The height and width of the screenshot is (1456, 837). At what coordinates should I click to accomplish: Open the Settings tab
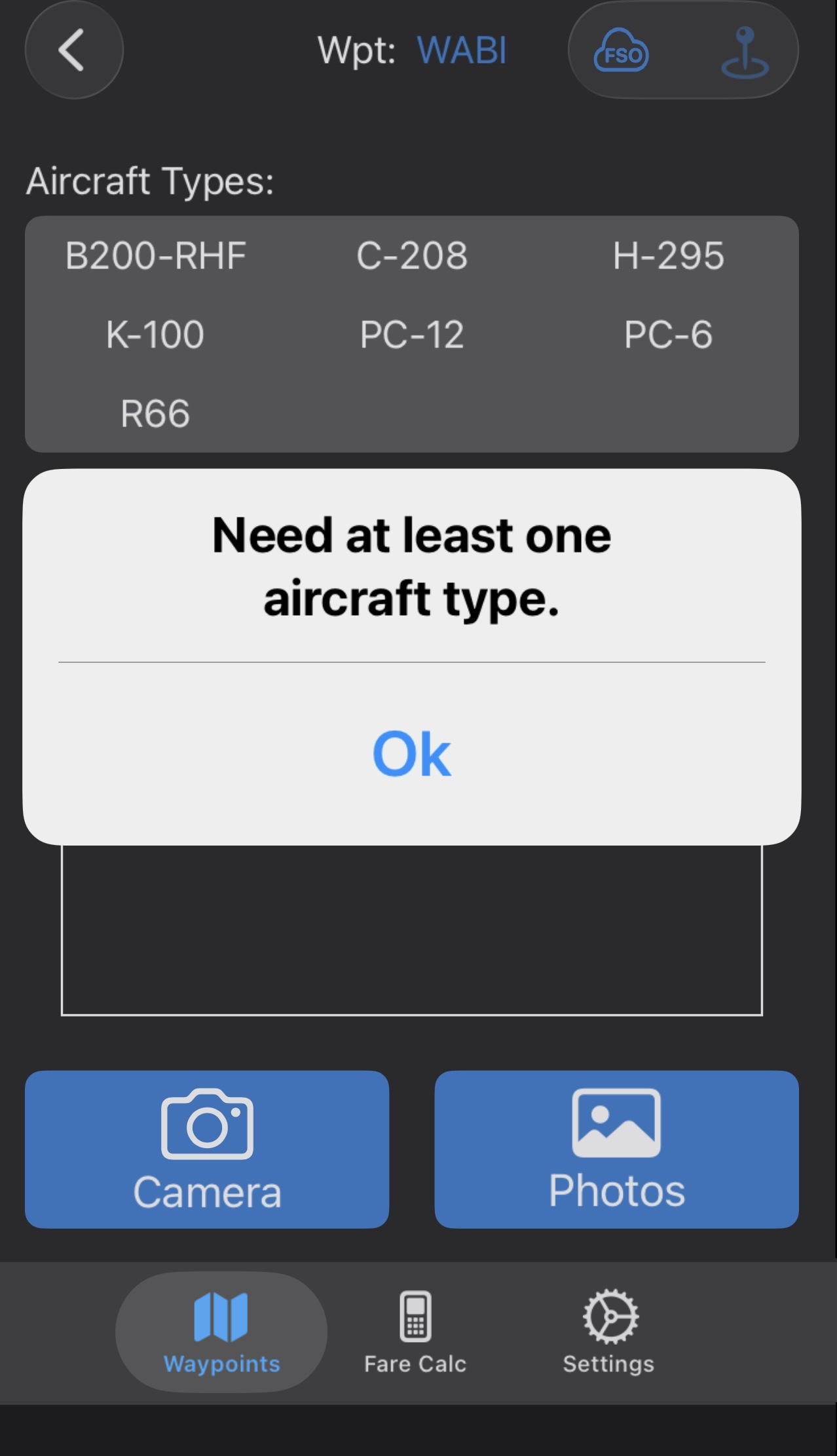pos(609,1332)
